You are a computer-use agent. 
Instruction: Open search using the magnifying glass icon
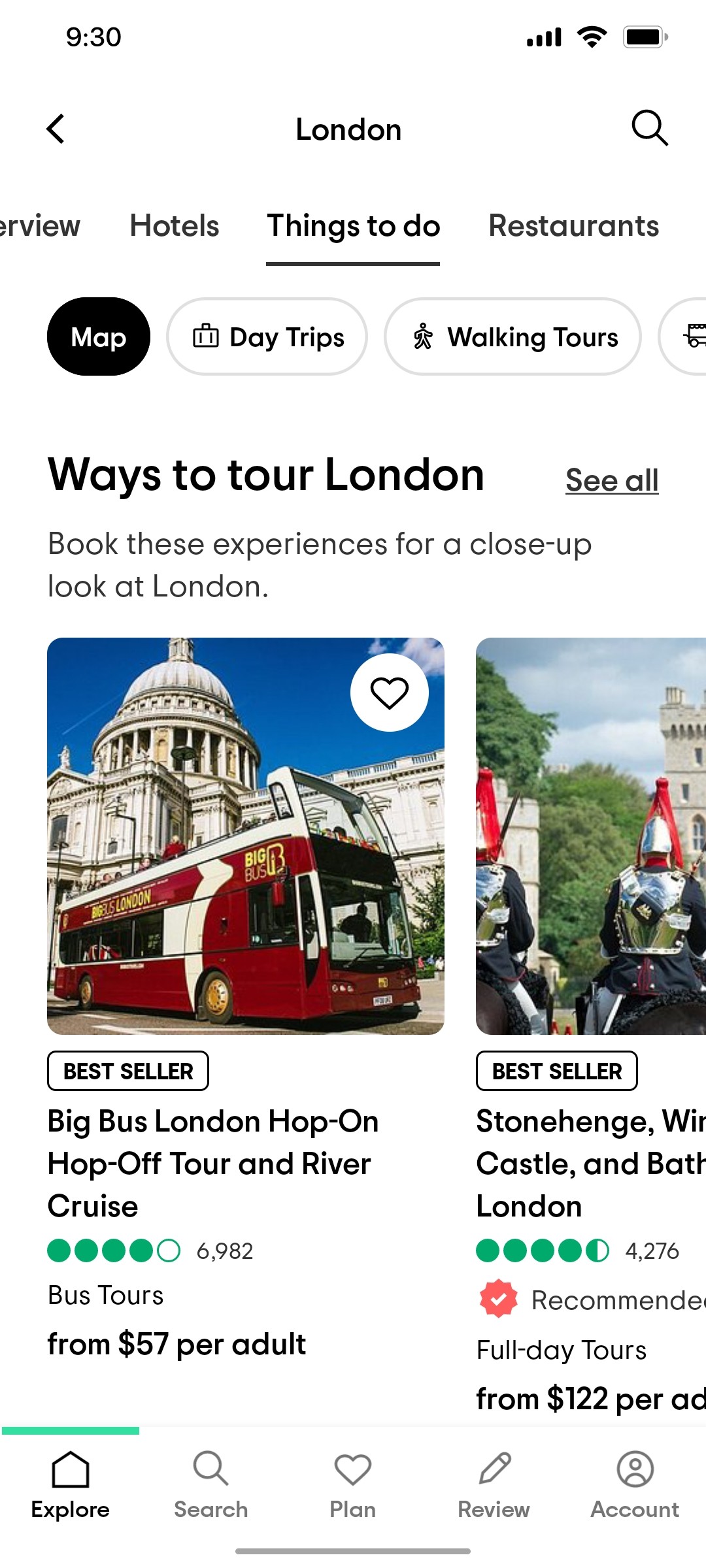648,128
